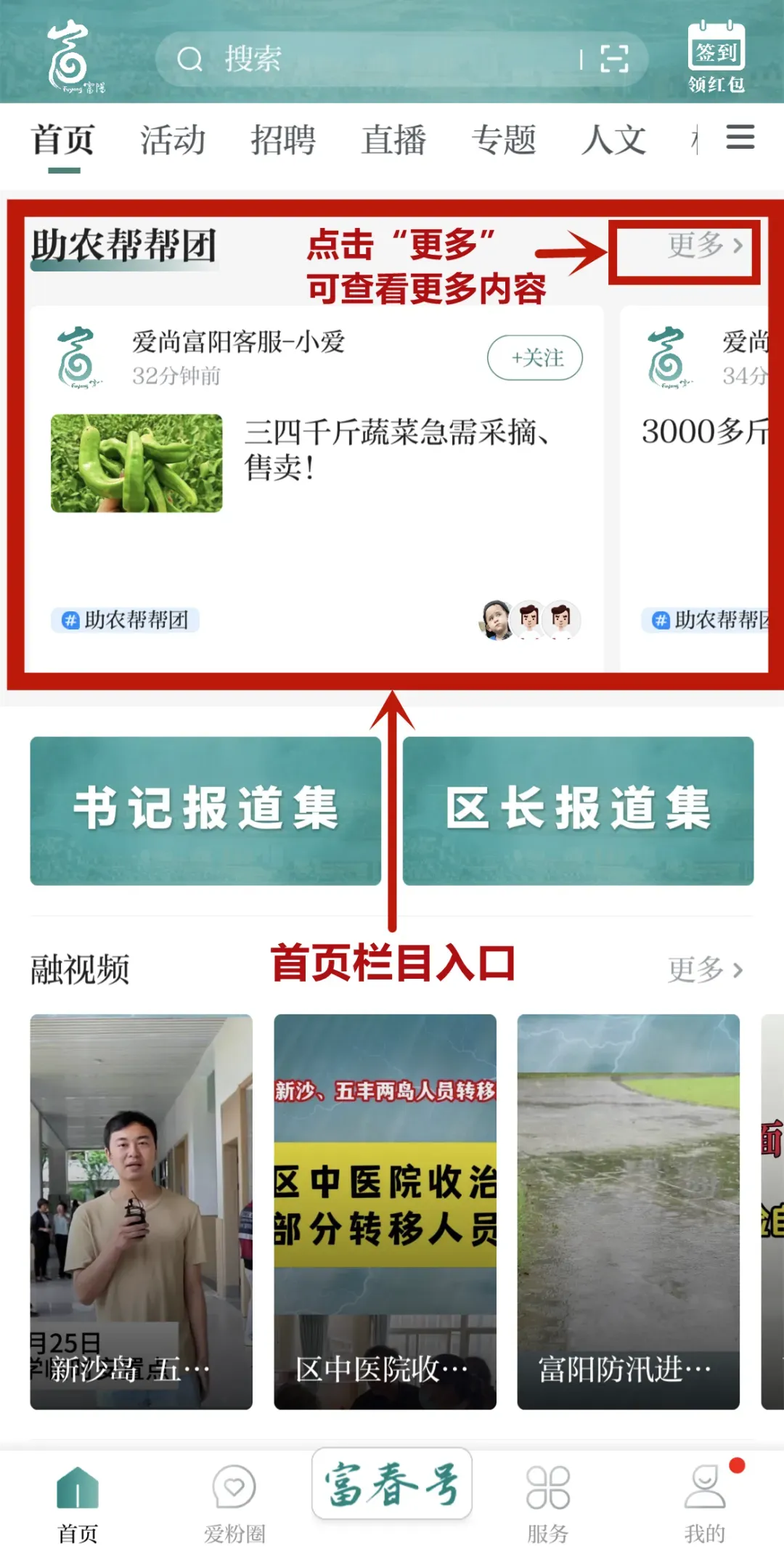Open the #助农帮帮团 topic tag
Image resolution: width=784 pixels, height=1564 pixels.
[x=126, y=620]
